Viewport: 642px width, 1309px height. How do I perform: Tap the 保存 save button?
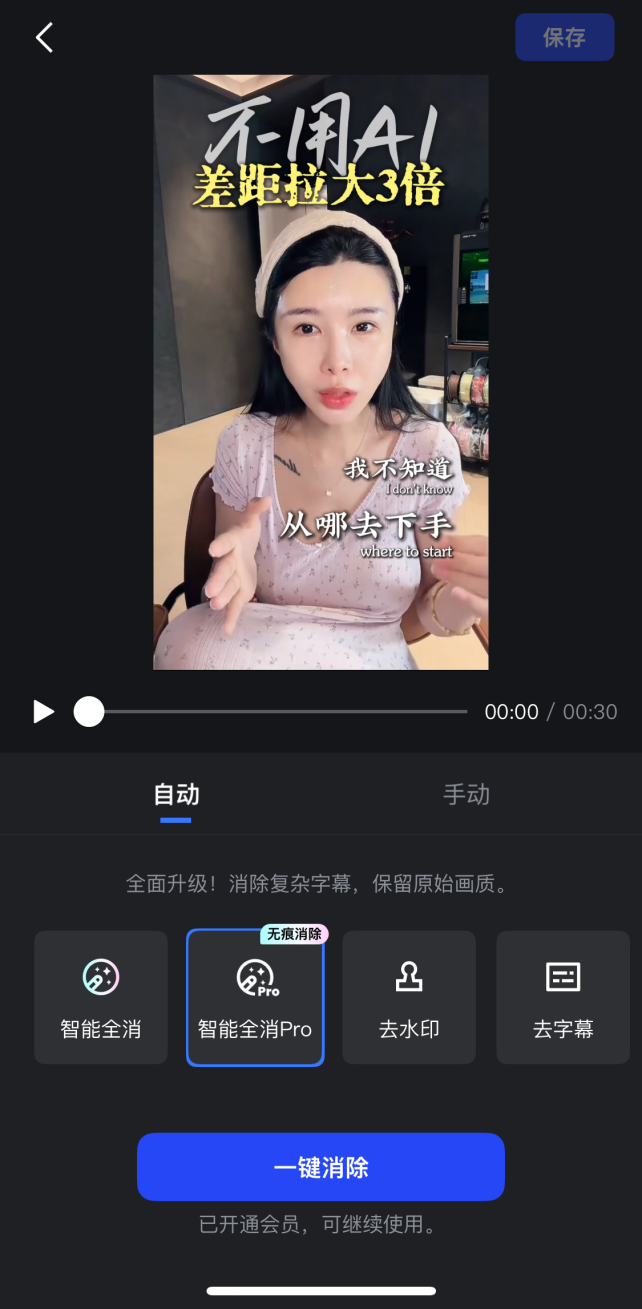(564, 38)
